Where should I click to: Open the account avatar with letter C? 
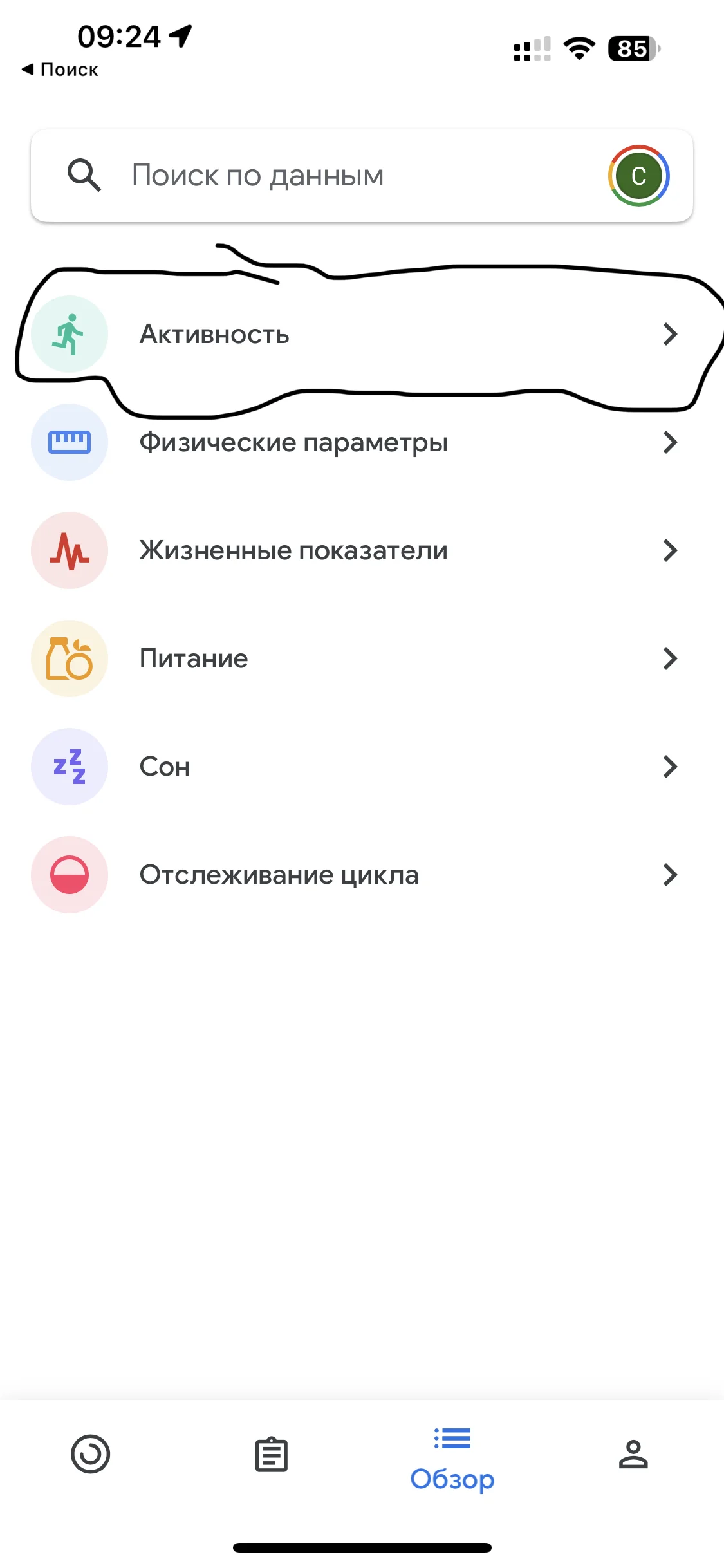638,176
